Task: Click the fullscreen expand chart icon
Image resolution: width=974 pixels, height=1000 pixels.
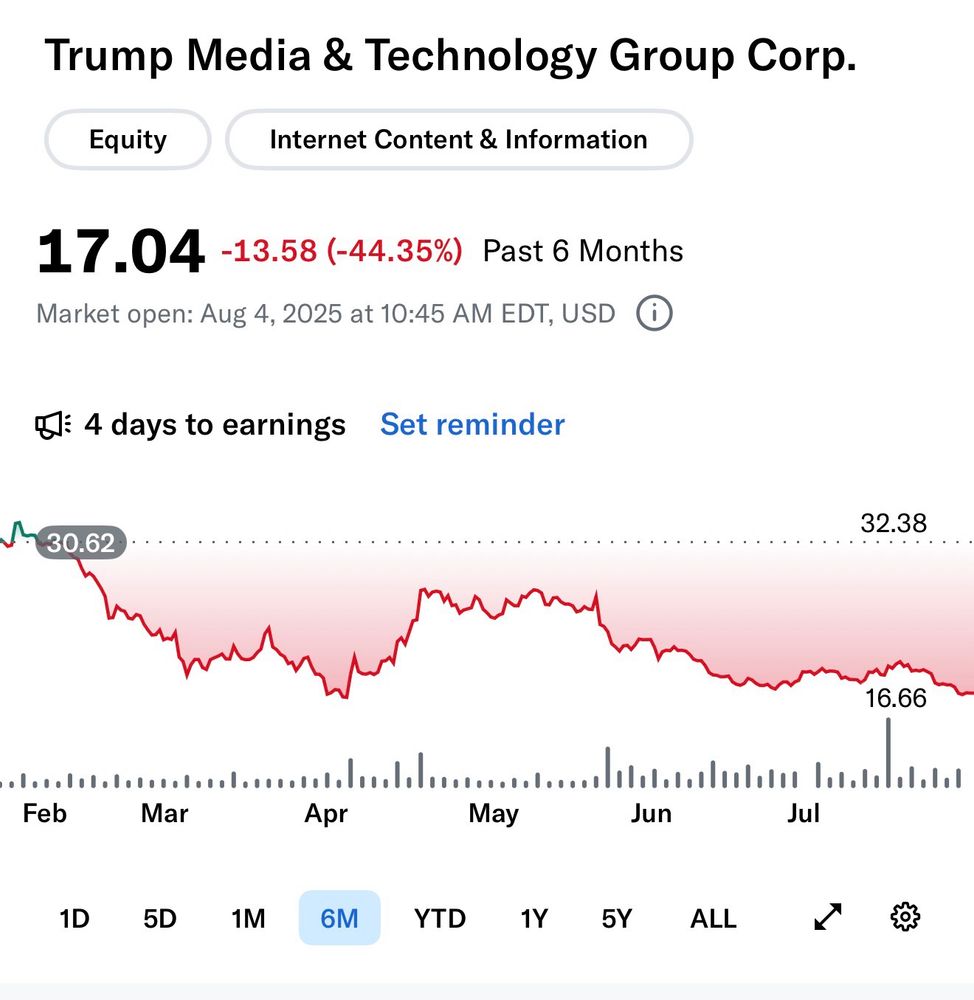Action: (826, 916)
